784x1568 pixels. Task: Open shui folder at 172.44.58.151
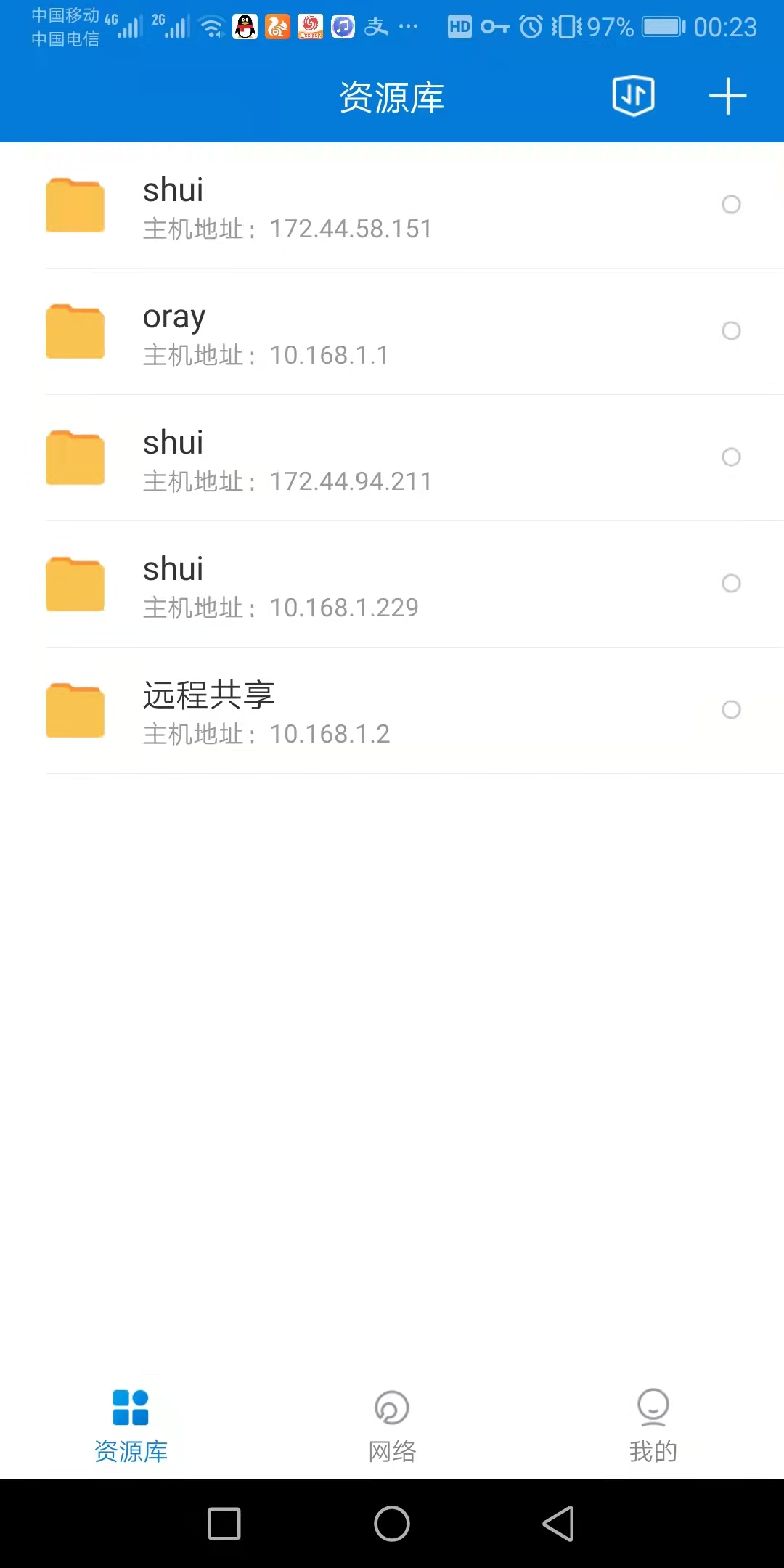(287, 207)
